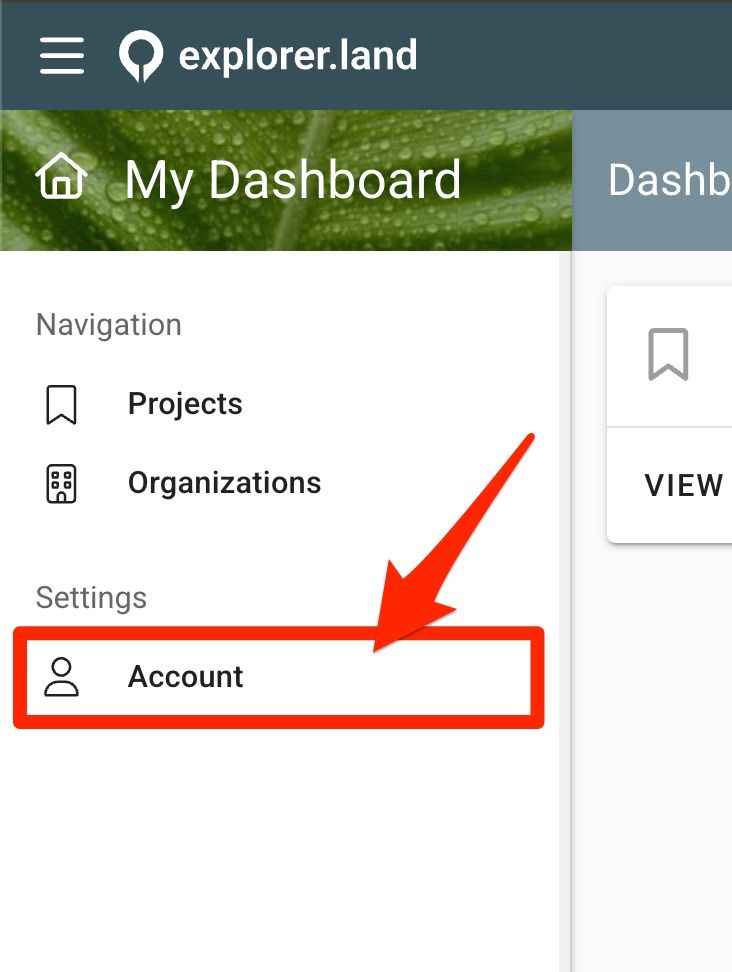Image resolution: width=732 pixels, height=972 pixels.
Task: Open Account settings
Action: tap(279, 676)
